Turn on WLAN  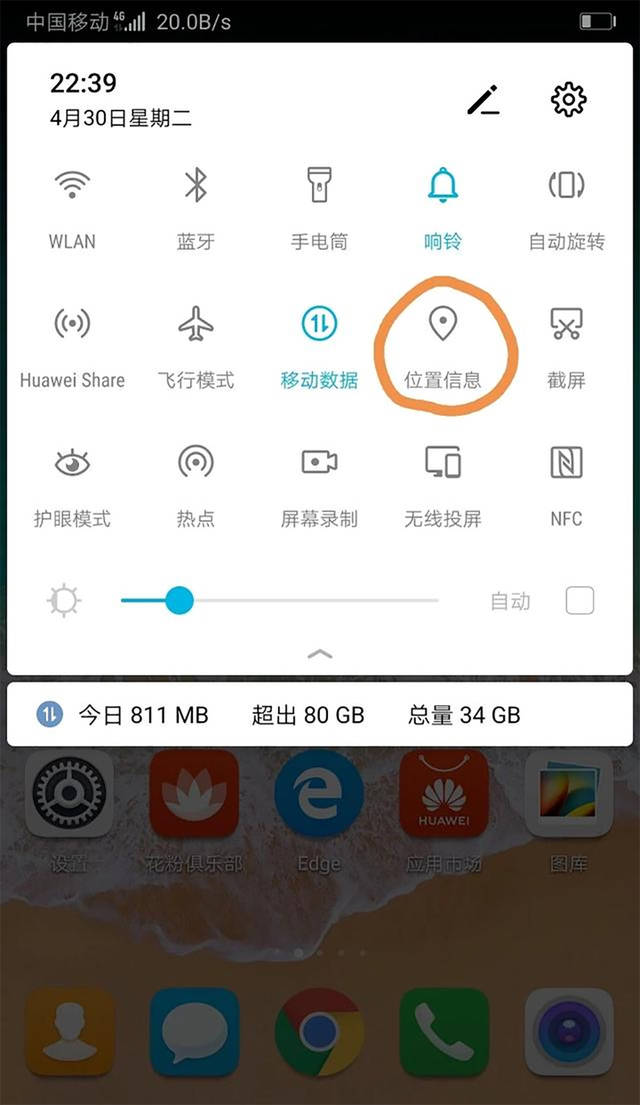point(72,185)
